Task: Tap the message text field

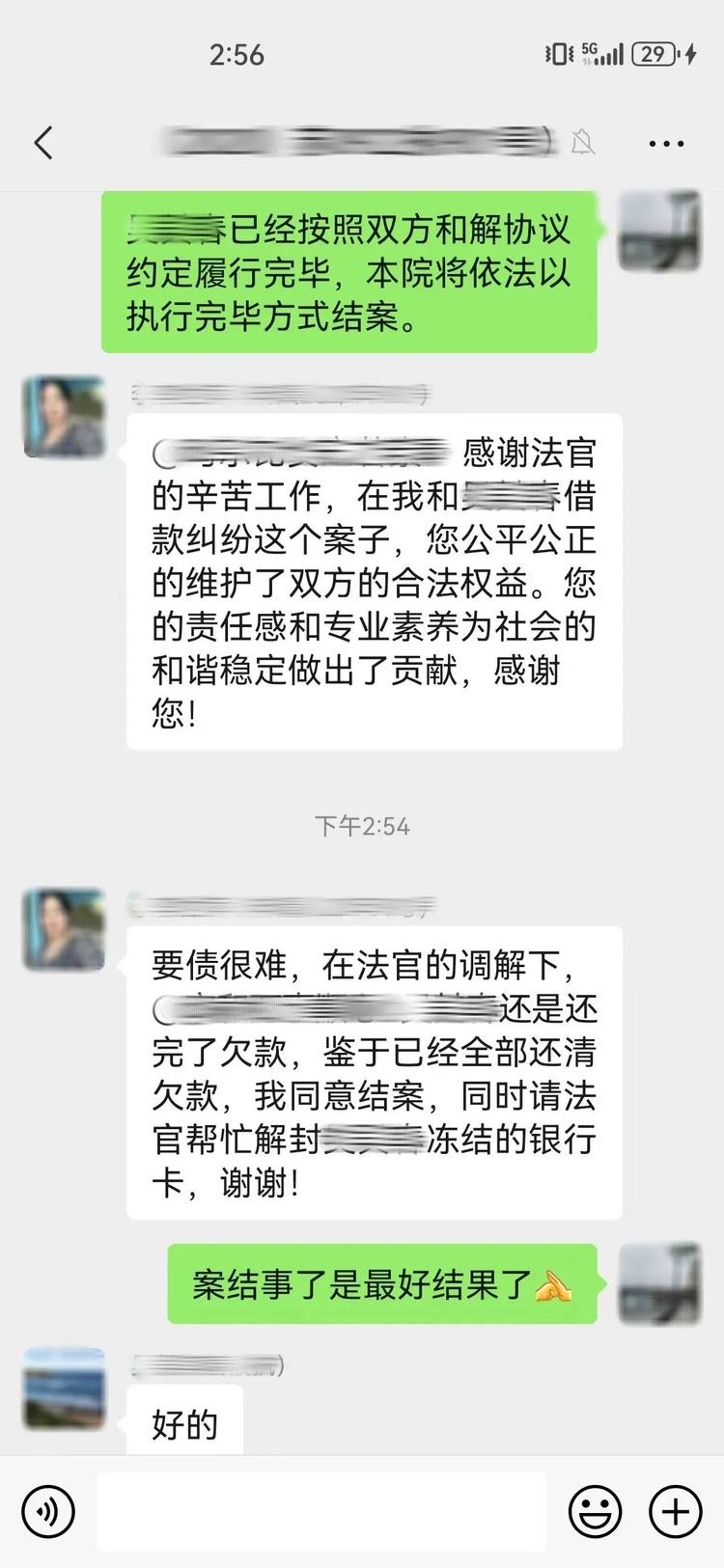Action: coord(321,1511)
